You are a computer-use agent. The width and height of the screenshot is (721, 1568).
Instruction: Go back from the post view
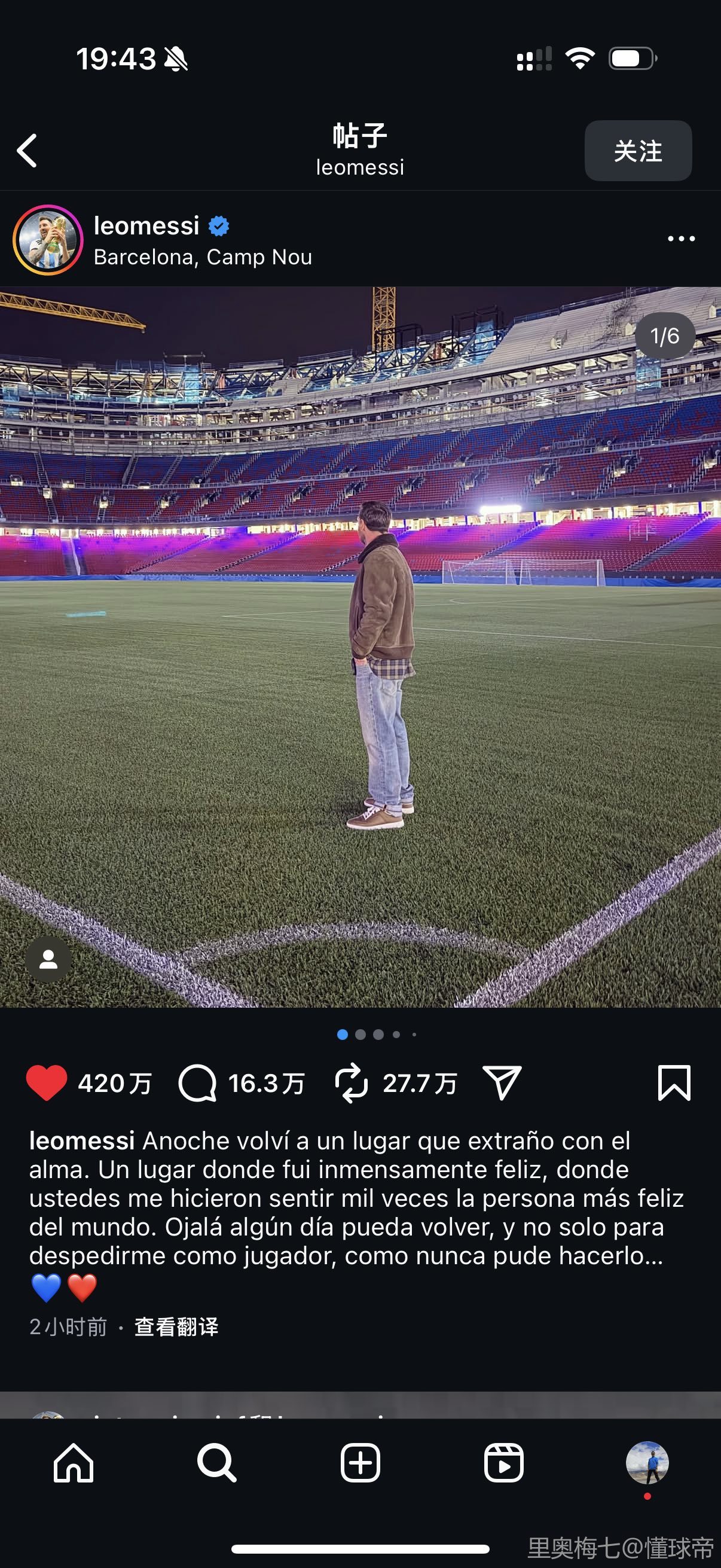pos(27,150)
